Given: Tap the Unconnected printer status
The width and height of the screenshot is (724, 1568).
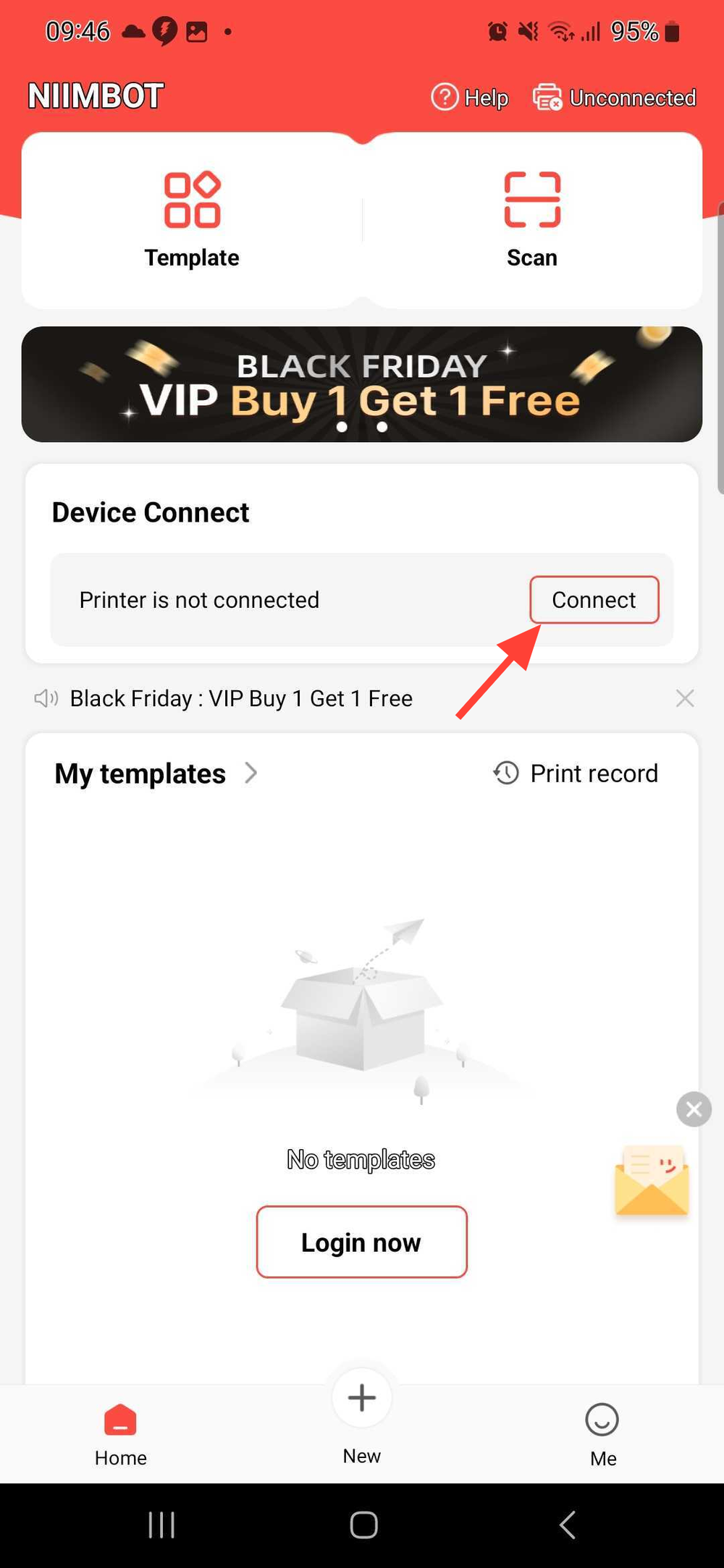Looking at the screenshot, I should [x=615, y=98].
